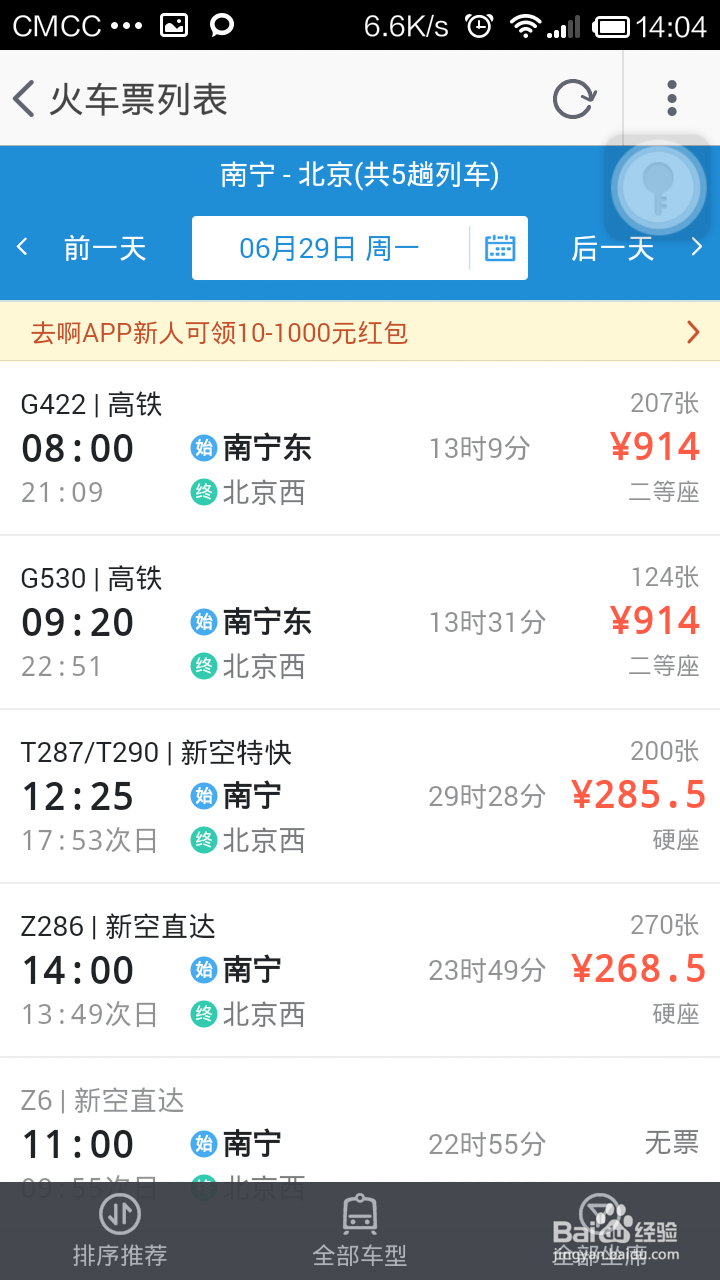This screenshot has width=720, height=1280.
Task: Select train Z6 departing 11:00
Action: click(360, 1120)
